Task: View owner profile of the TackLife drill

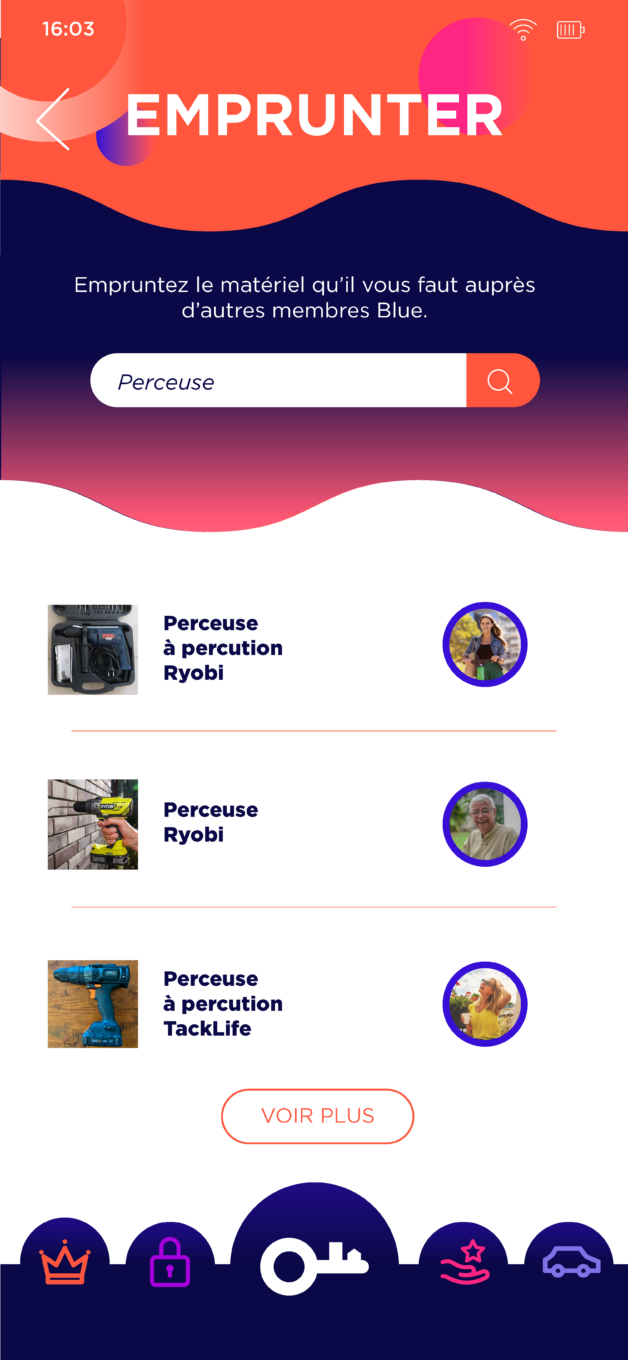Action: click(x=484, y=1003)
